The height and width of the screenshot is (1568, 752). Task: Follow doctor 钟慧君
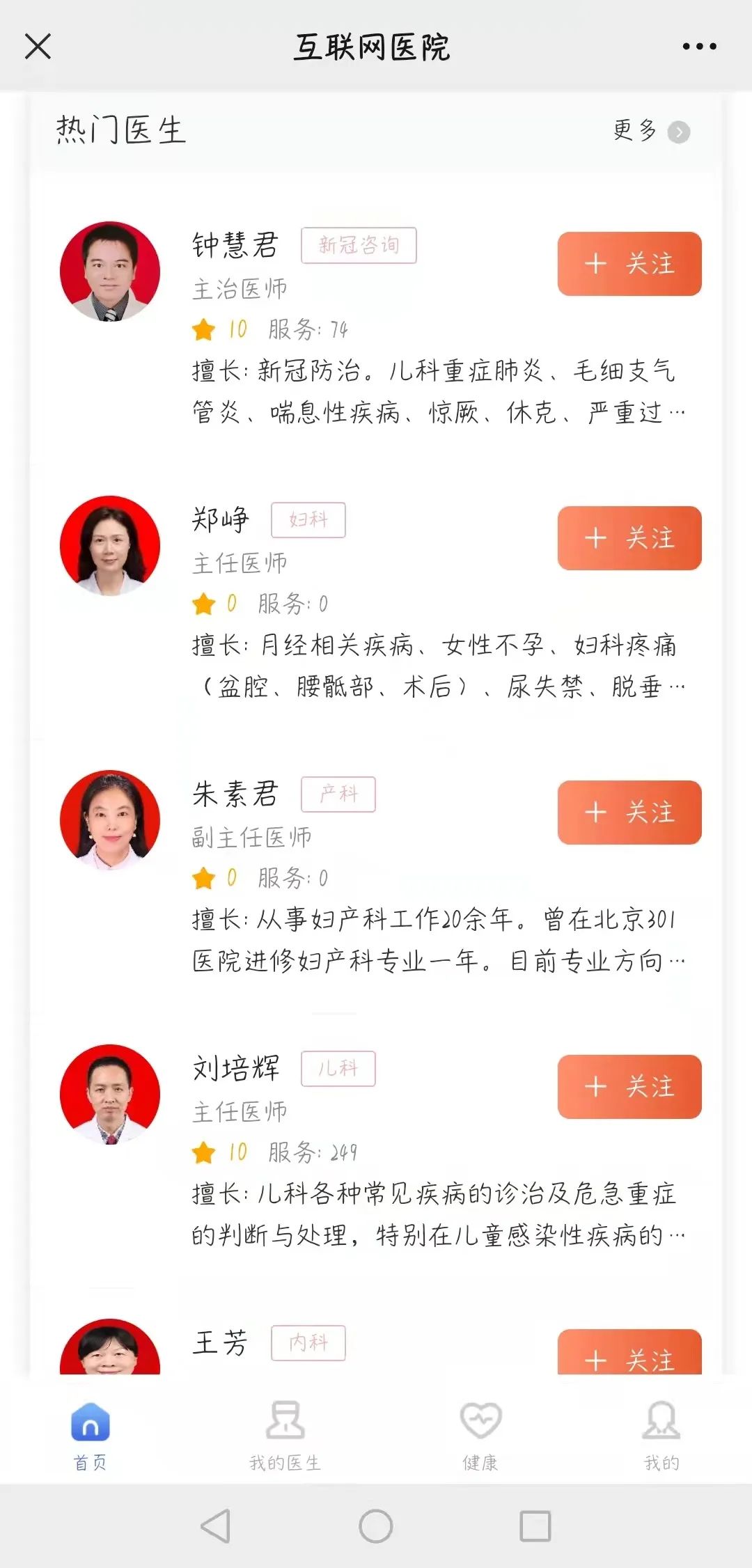point(629,264)
